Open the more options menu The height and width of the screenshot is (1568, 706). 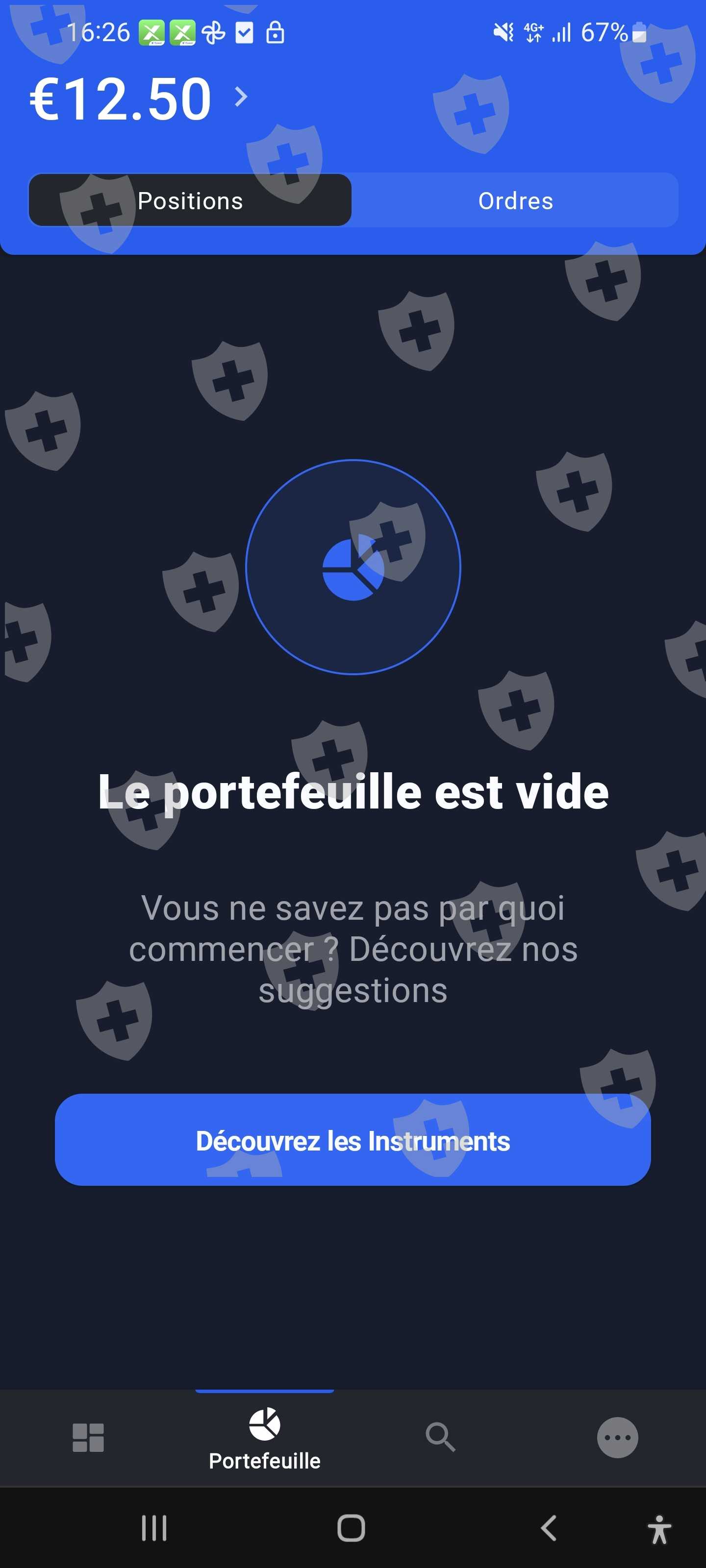tap(617, 1437)
